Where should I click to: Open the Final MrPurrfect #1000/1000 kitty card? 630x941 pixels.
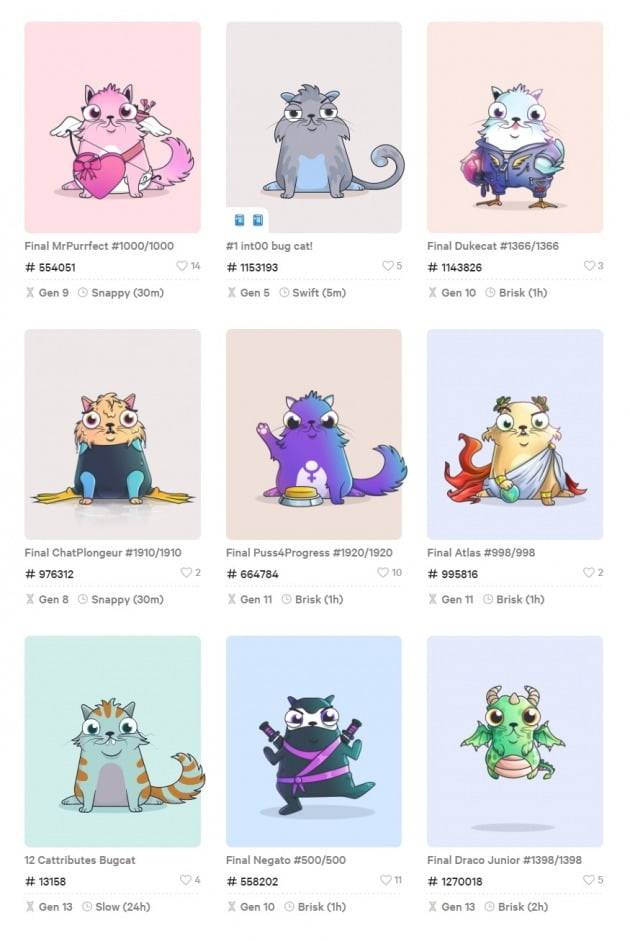[112, 127]
